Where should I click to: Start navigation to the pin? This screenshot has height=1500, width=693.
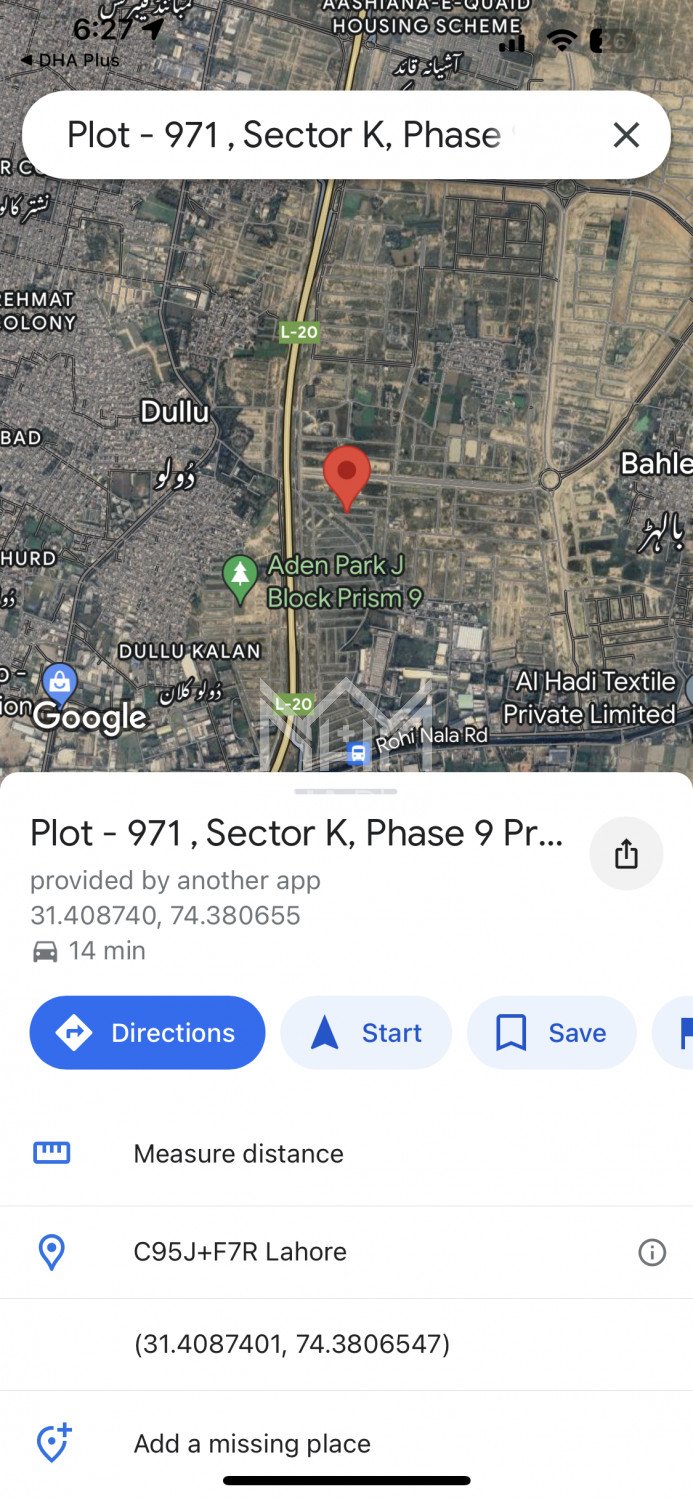point(366,1033)
